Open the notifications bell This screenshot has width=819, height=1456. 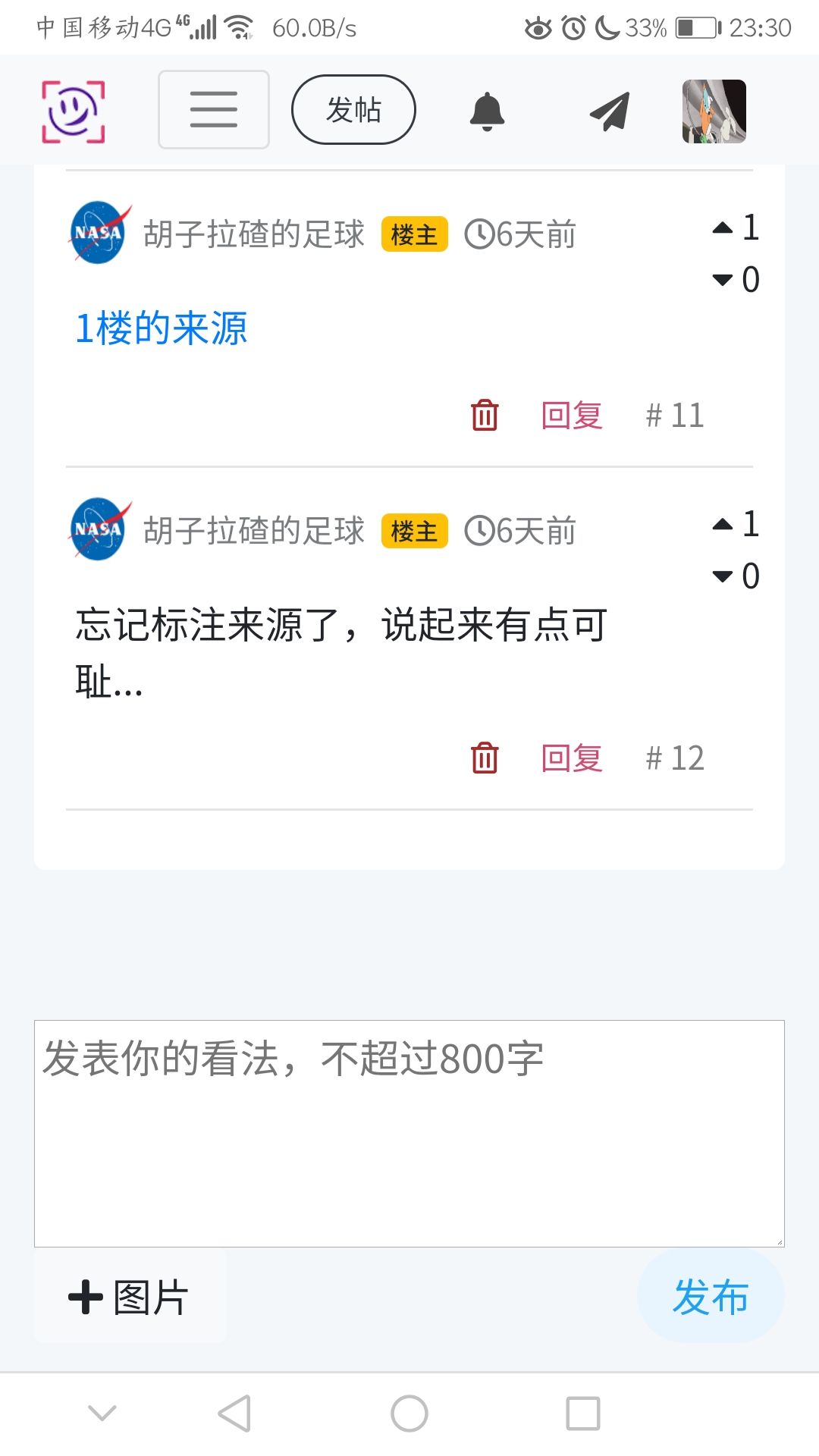tap(487, 111)
